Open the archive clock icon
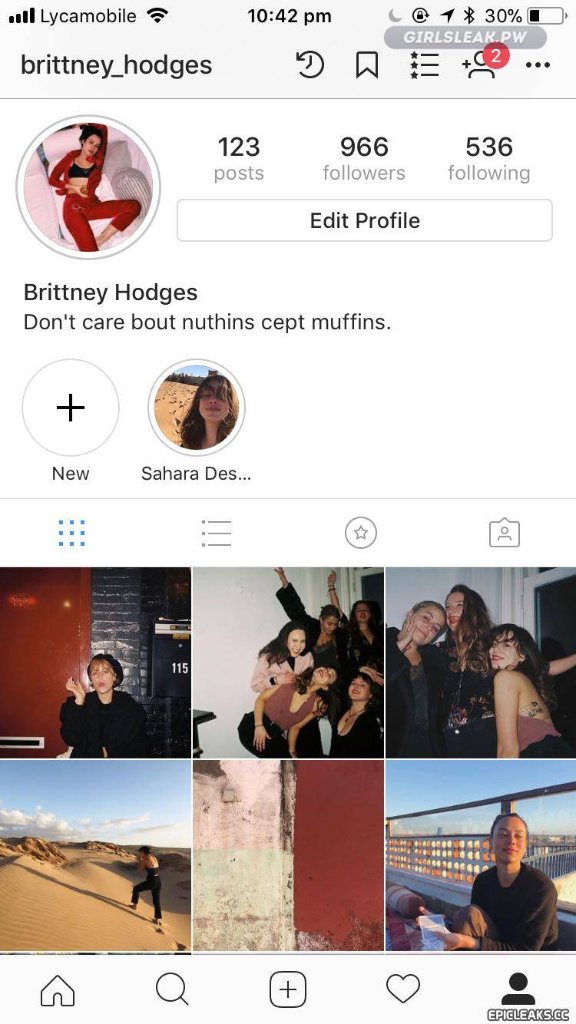 [310, 65]
